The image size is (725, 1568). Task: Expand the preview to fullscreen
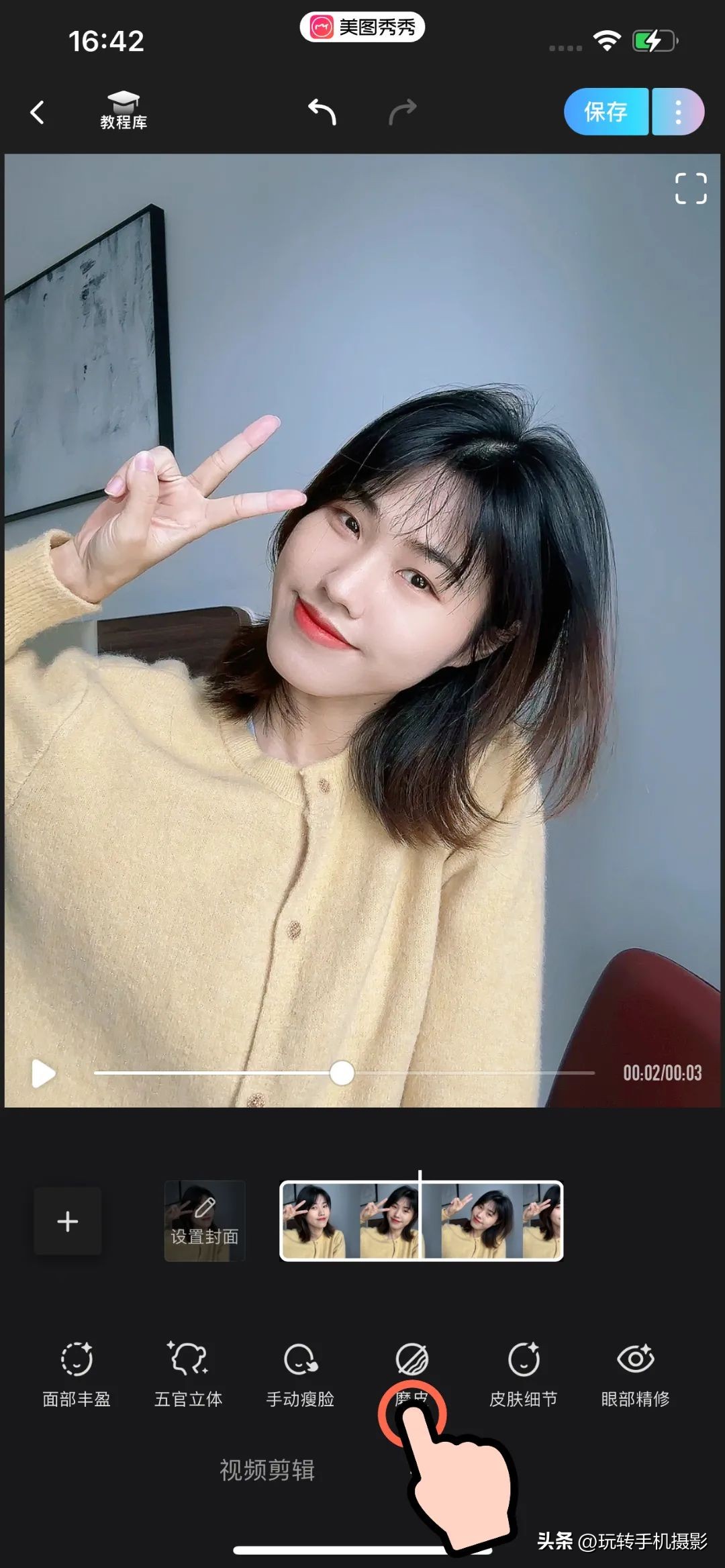[690, 189]
